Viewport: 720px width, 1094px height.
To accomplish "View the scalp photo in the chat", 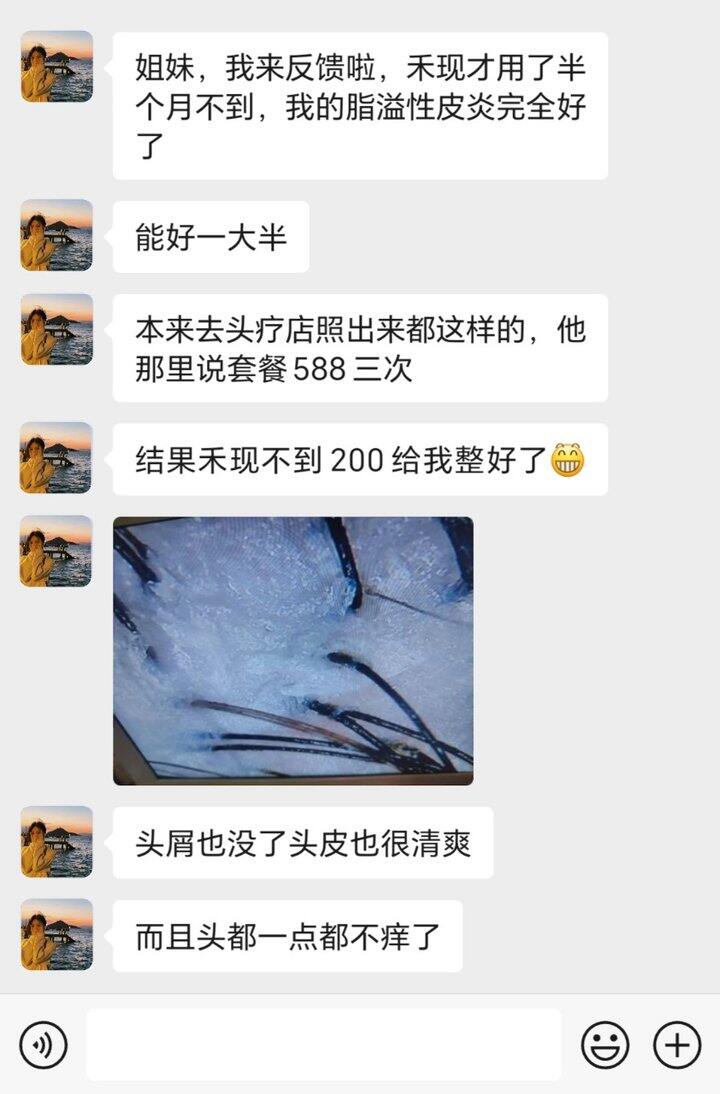I will 293,650.
